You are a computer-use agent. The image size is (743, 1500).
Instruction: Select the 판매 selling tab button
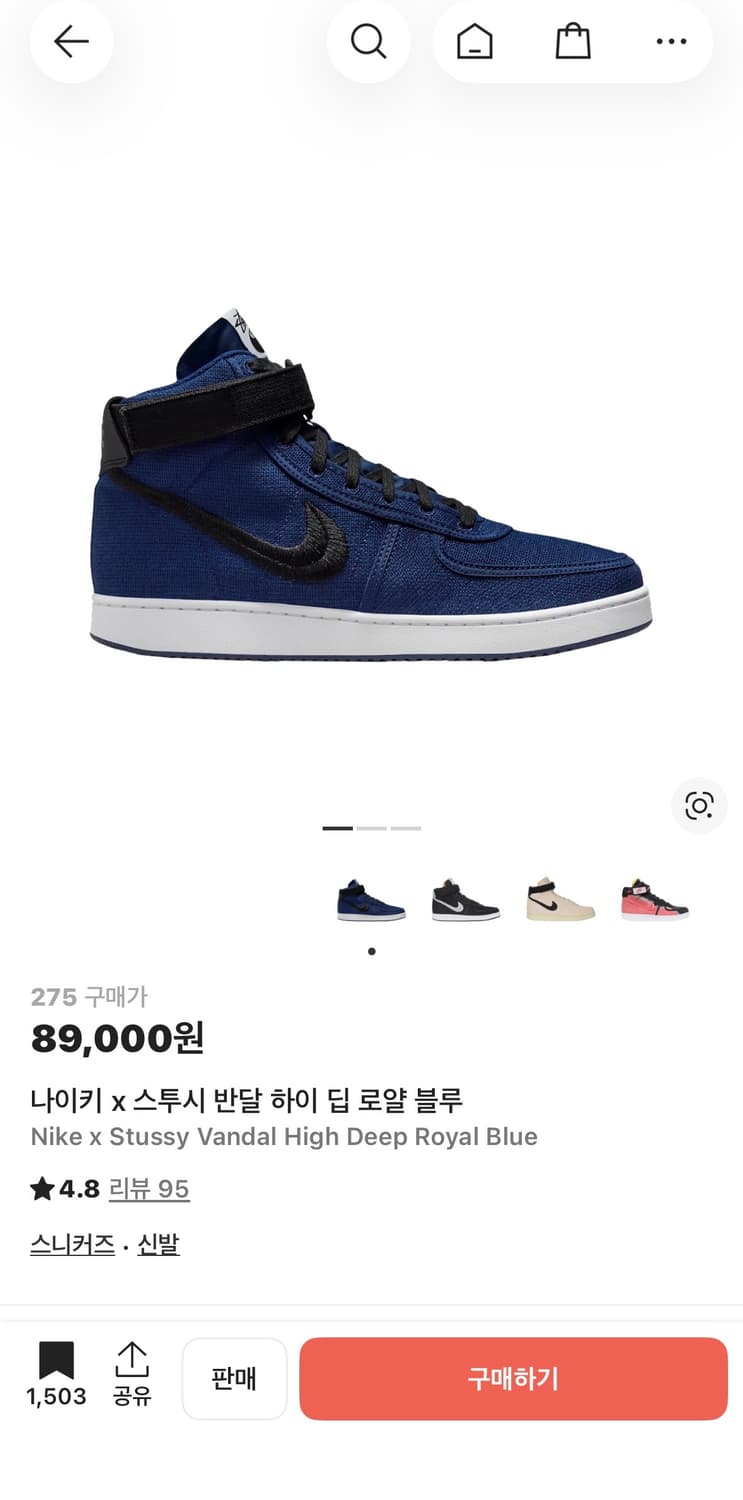[234, 1379]
